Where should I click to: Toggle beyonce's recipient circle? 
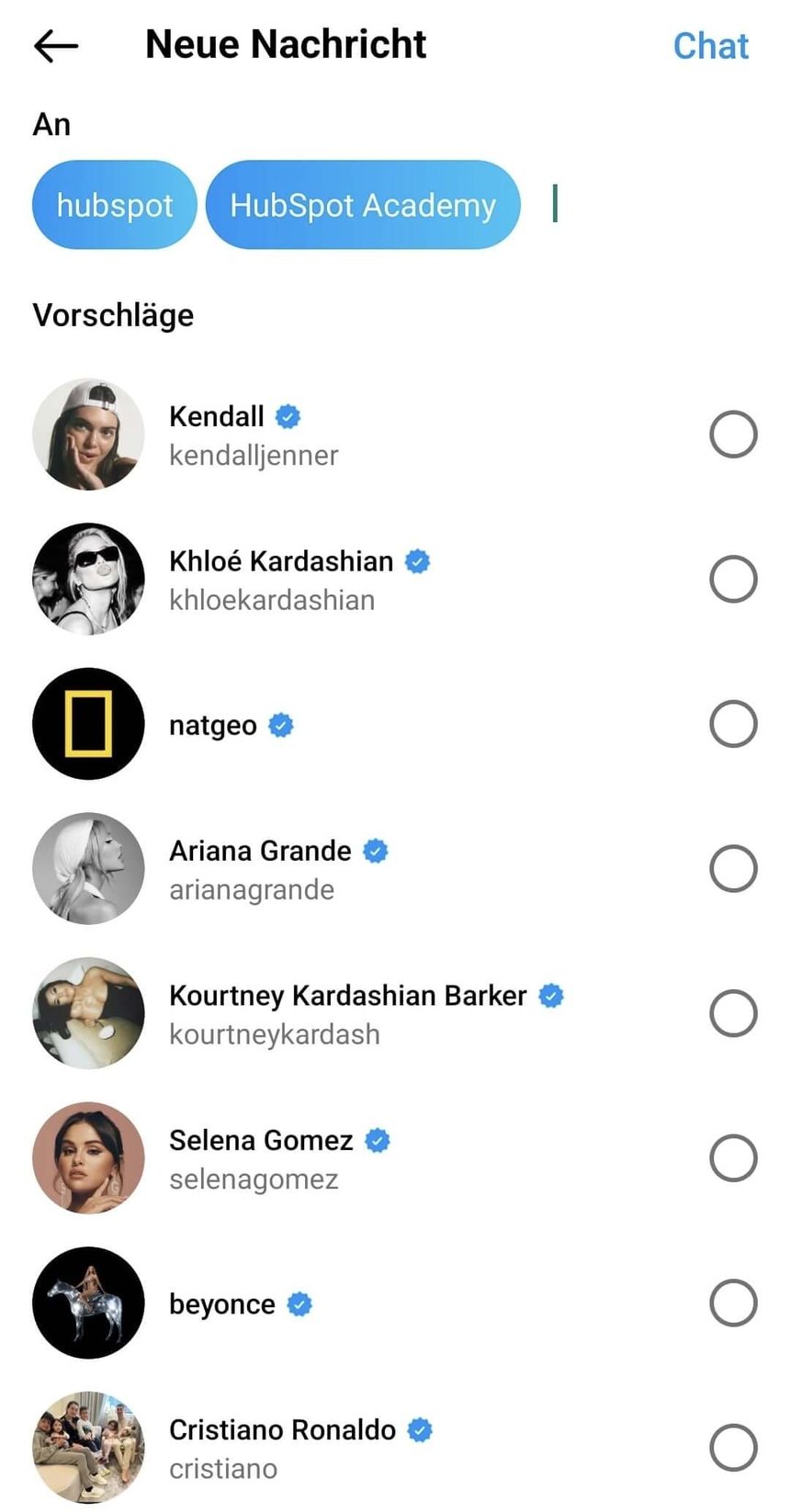coord(732,1303)
